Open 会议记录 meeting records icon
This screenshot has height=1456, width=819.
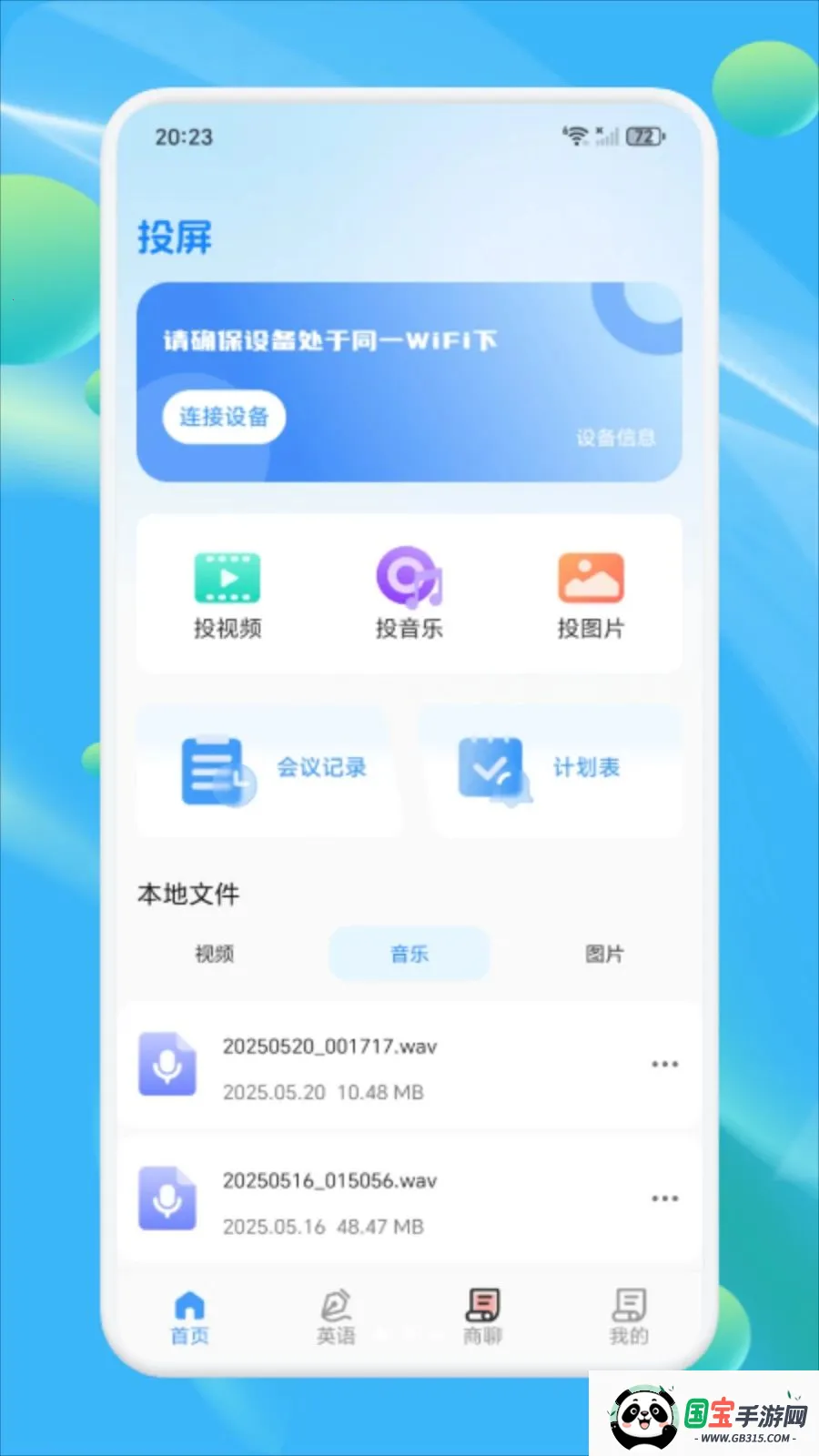[213, 769]
